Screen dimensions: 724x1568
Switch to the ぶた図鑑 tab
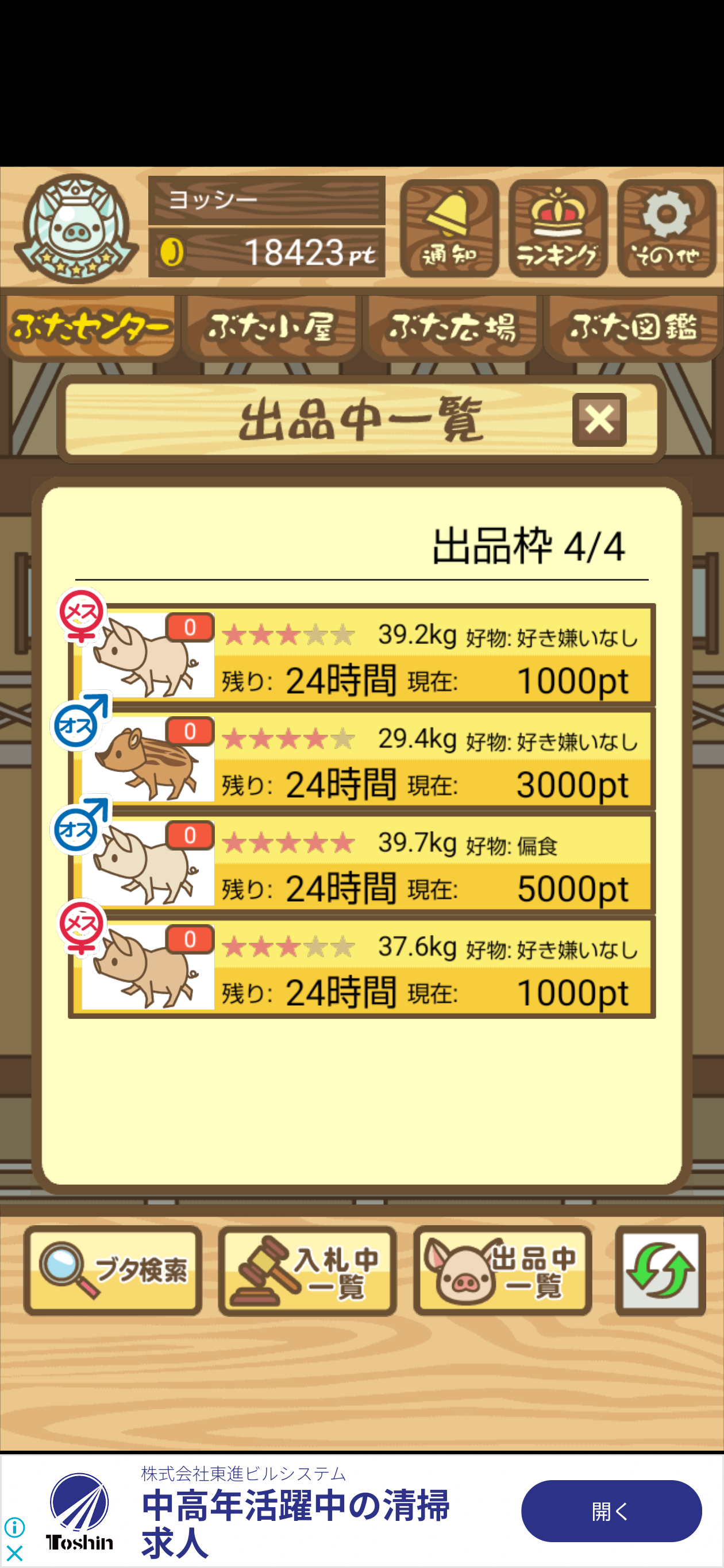point(633,328)
